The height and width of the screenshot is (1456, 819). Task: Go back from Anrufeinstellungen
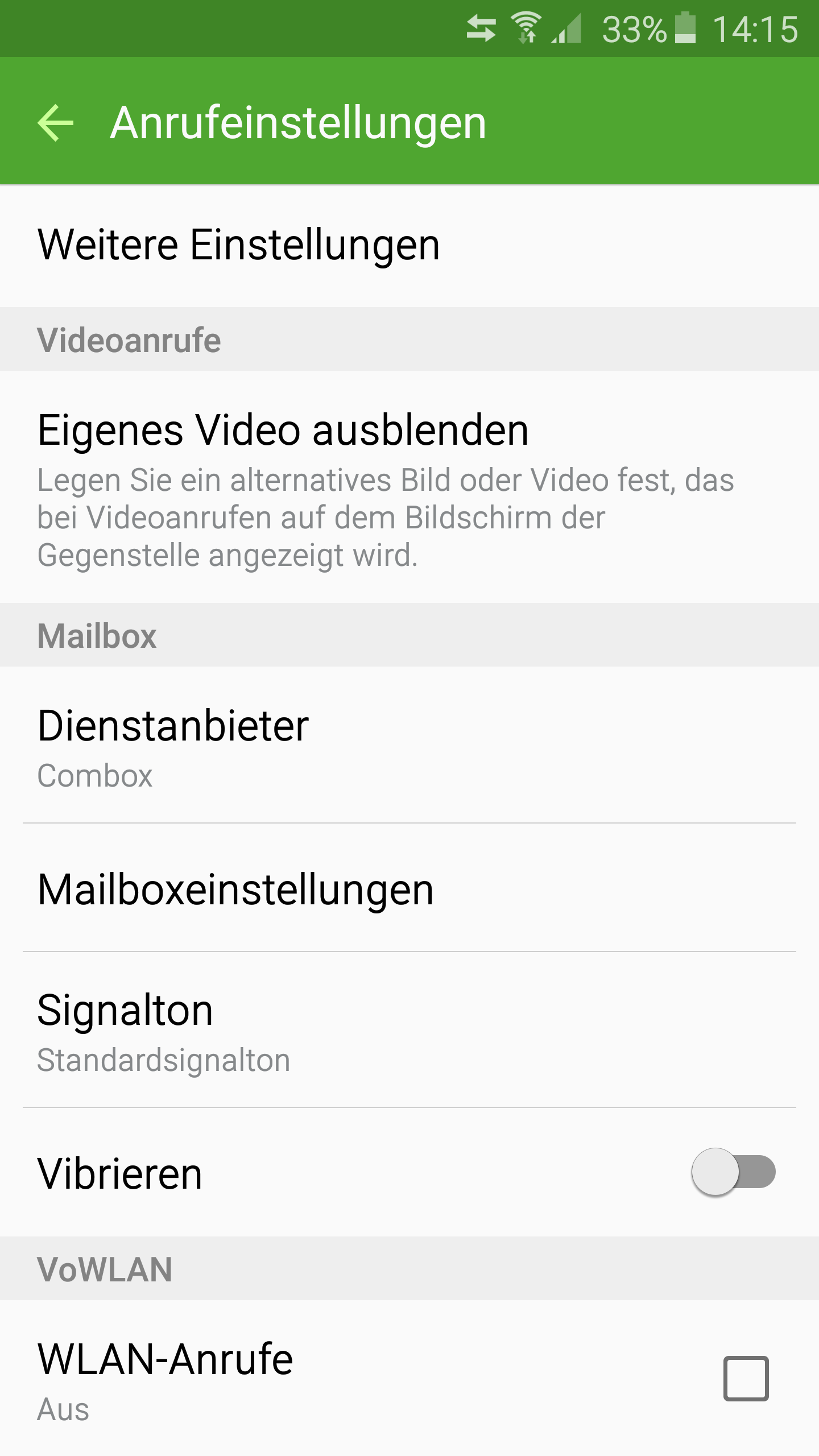pos(55,122)
